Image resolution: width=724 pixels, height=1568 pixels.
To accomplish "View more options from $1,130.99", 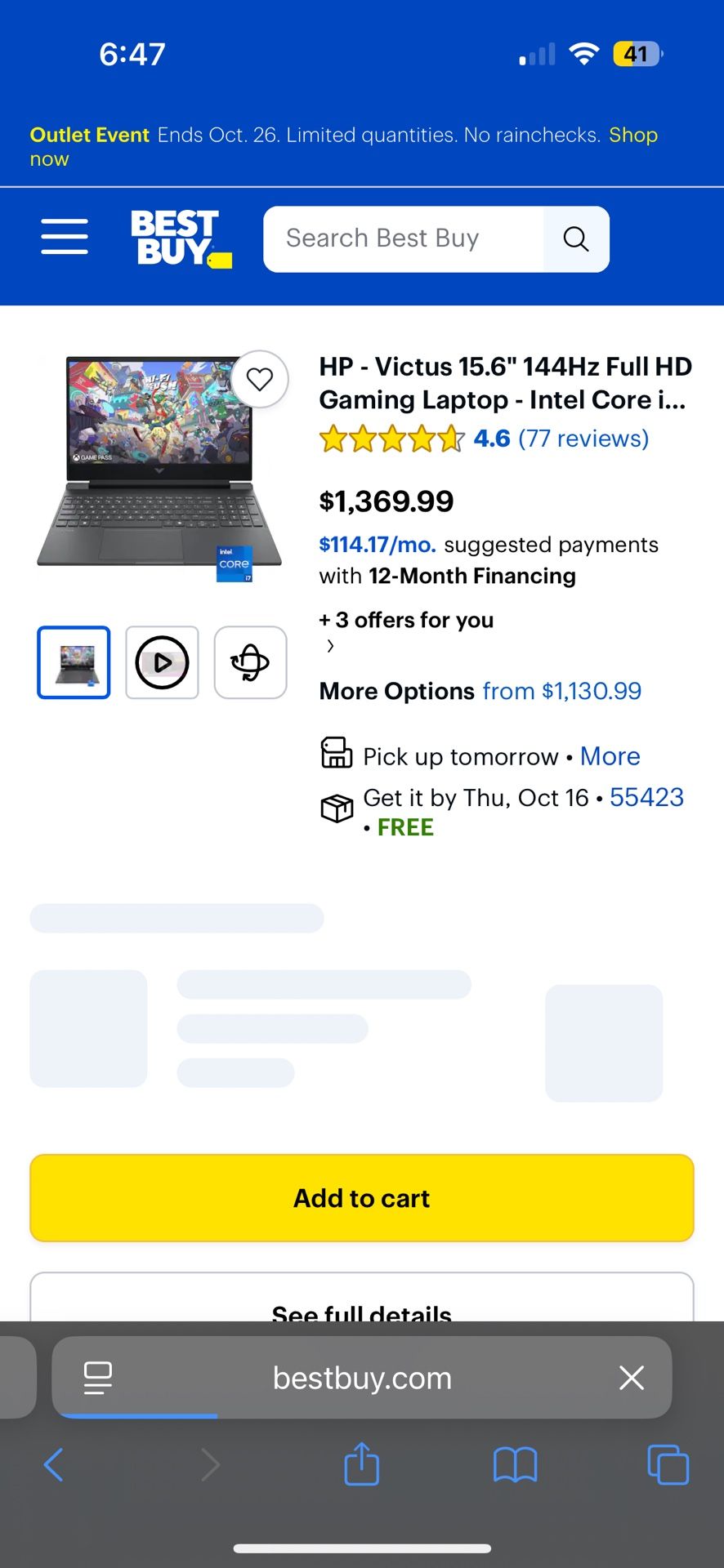I will 561,691.
